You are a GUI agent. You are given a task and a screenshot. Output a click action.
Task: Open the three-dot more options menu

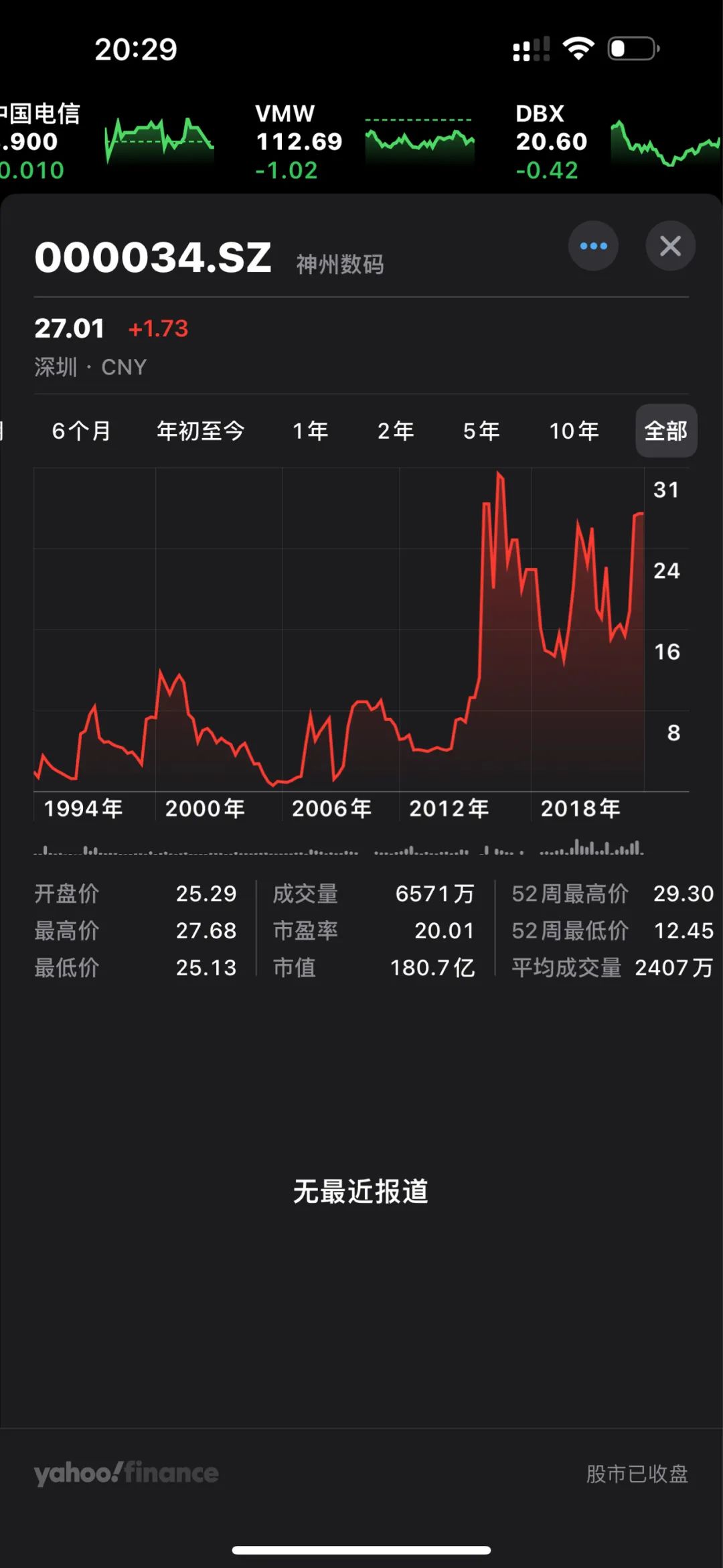(x=593, y=246)
